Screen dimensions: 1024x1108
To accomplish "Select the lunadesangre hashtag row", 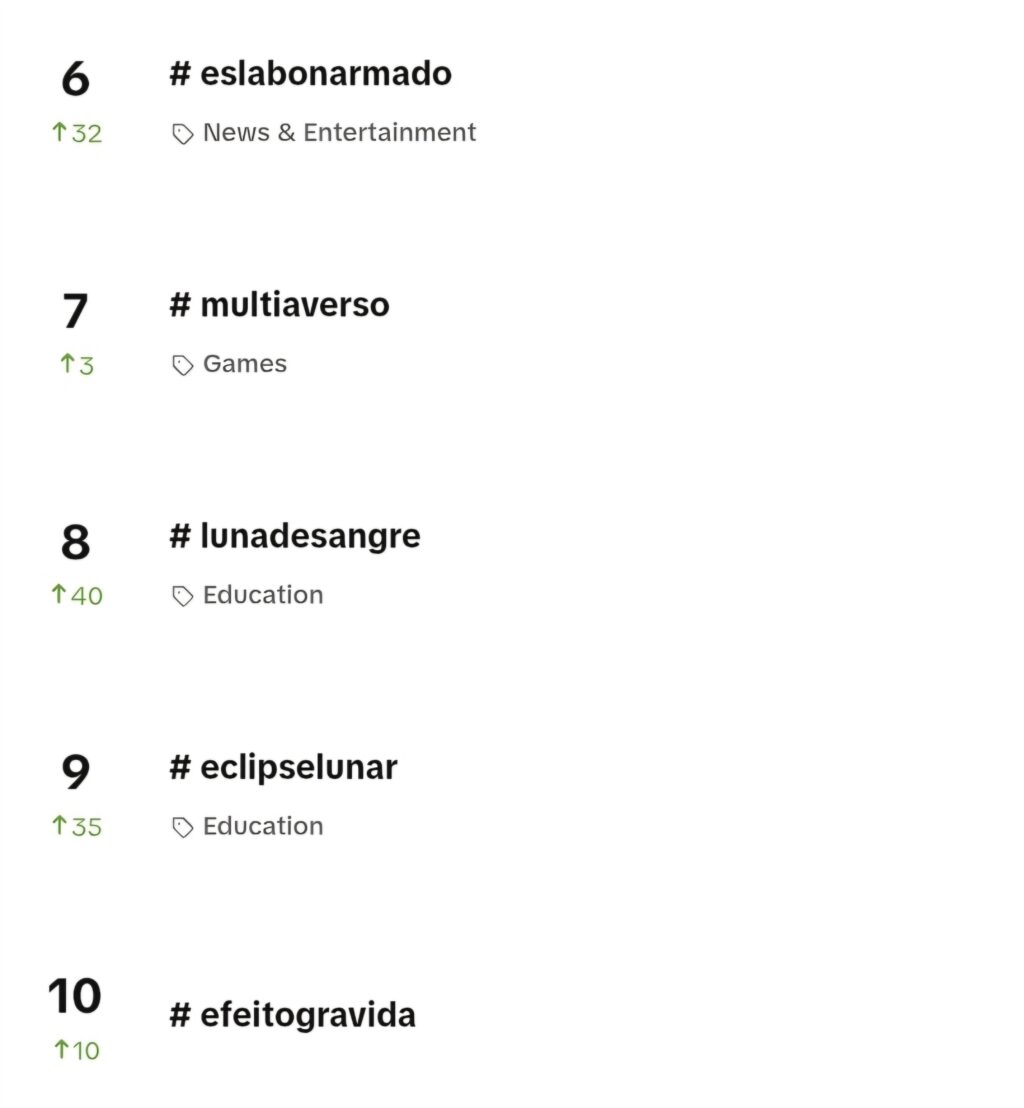I will coord(295,536).
